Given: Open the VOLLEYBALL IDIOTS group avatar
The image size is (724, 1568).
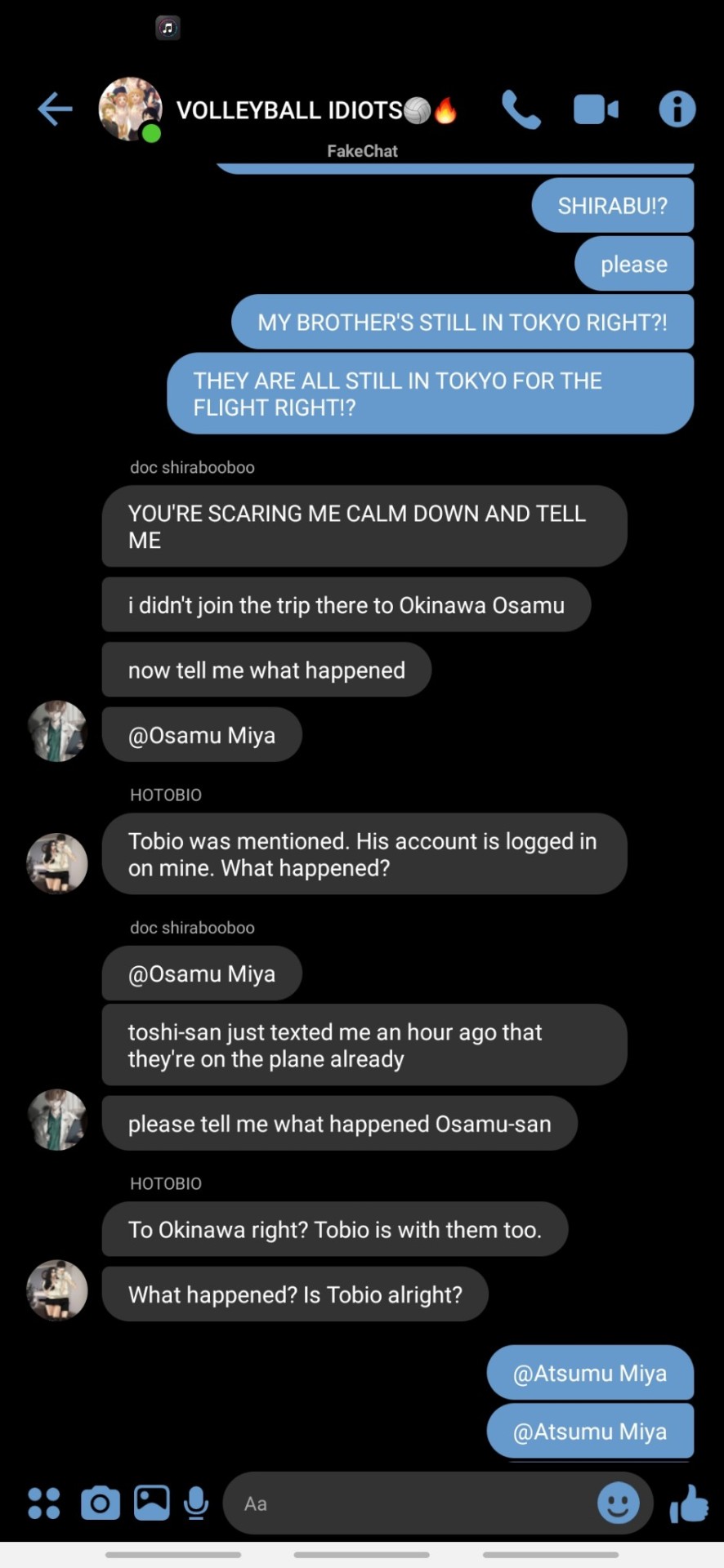Looking at the screenshot, I should [x=130, y=109].
